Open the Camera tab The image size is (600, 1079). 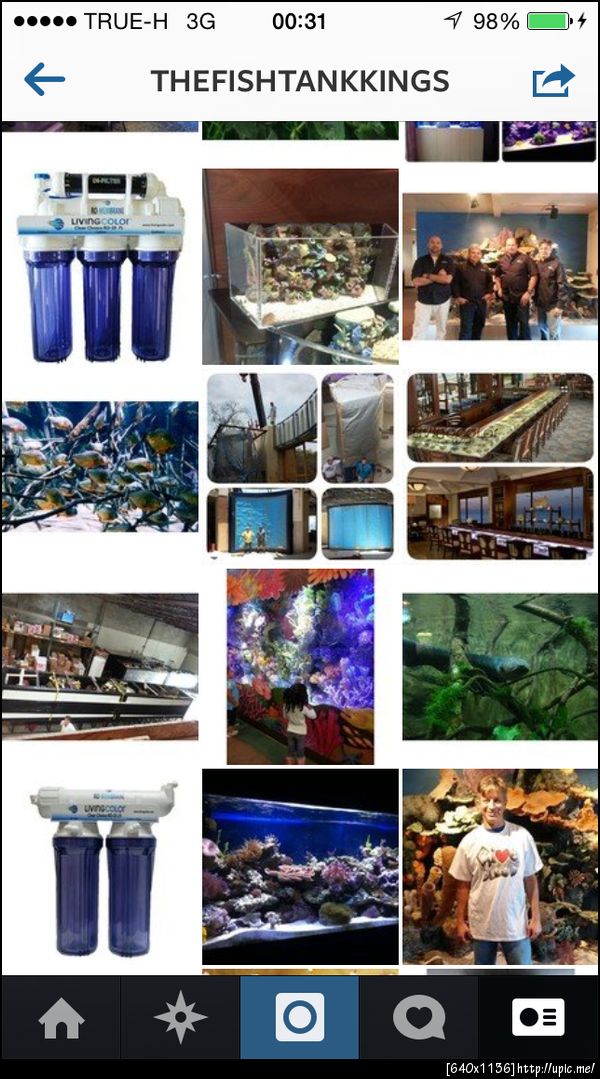tap(299, 1019)
